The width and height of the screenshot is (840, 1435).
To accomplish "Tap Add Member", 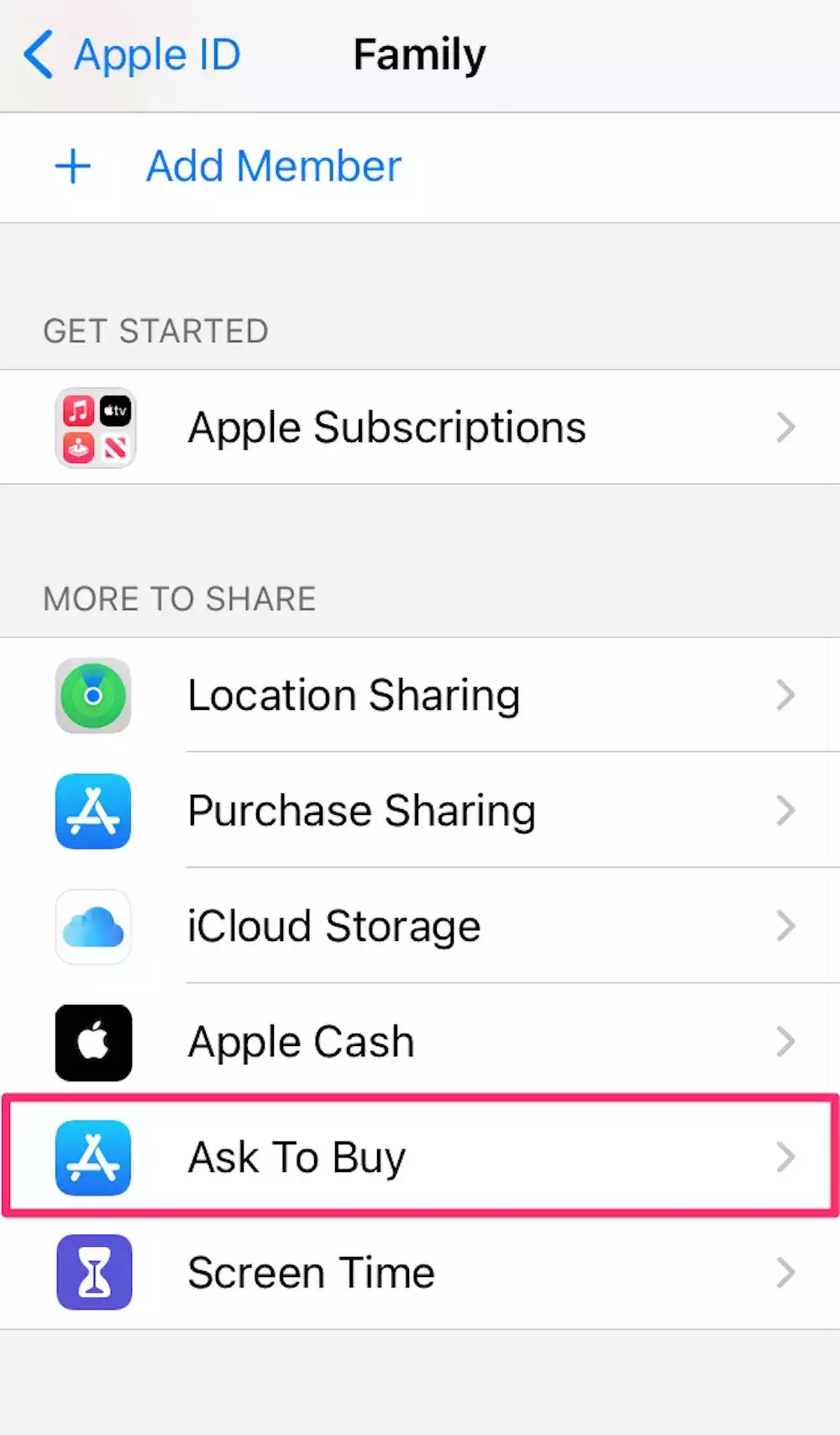I will point(273,166).
